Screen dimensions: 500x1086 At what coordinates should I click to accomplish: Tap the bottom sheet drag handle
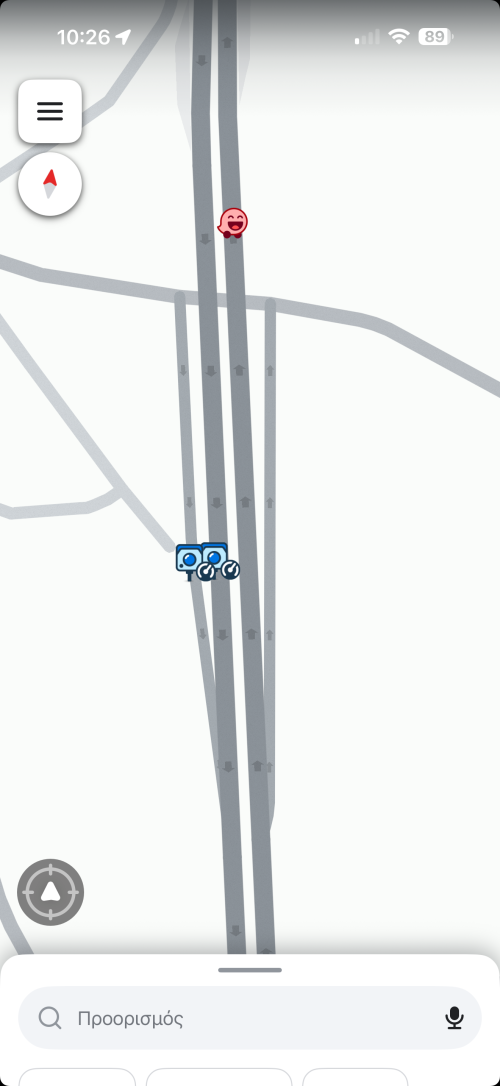coord(250,970)
